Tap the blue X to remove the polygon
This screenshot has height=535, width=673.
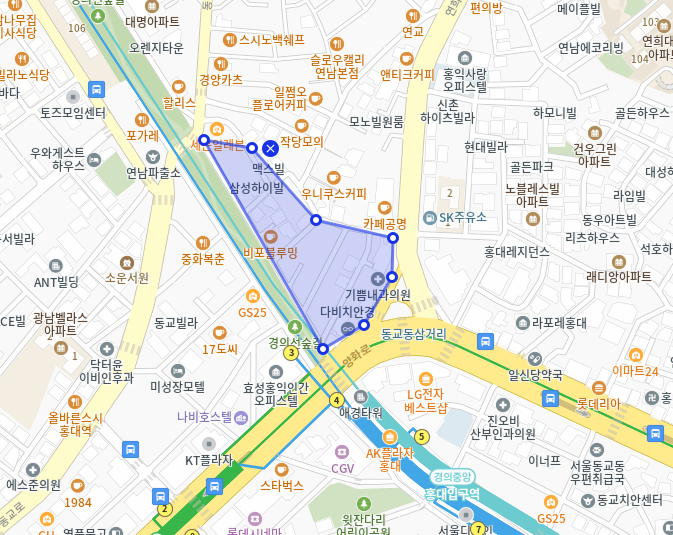[x=270, y=148]
